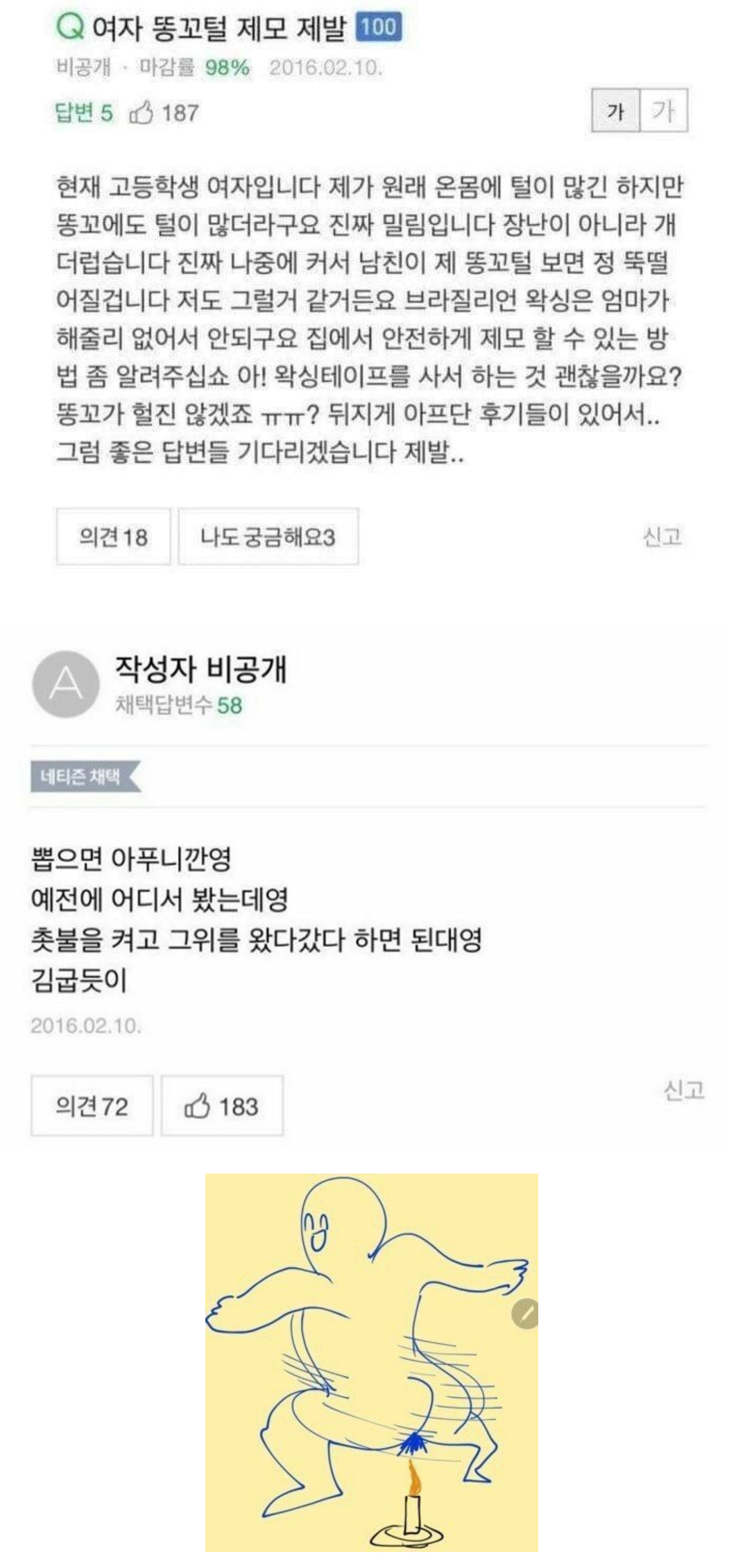This screenshot has height=1568, width=729.
Task: Open the 의견18 comments on the question
Action: (113, 537)
